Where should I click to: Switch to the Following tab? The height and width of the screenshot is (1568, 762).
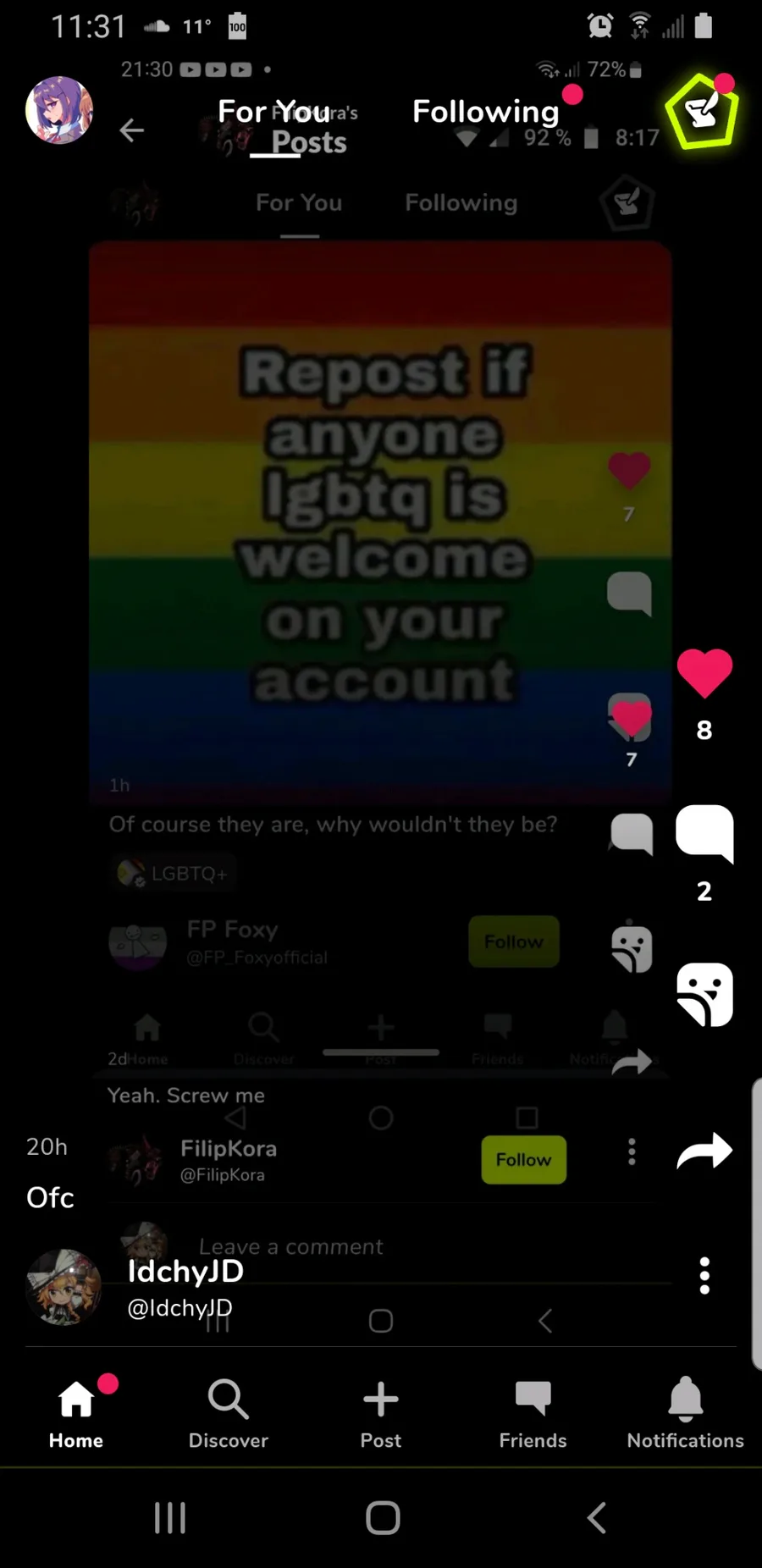[485, 111]
